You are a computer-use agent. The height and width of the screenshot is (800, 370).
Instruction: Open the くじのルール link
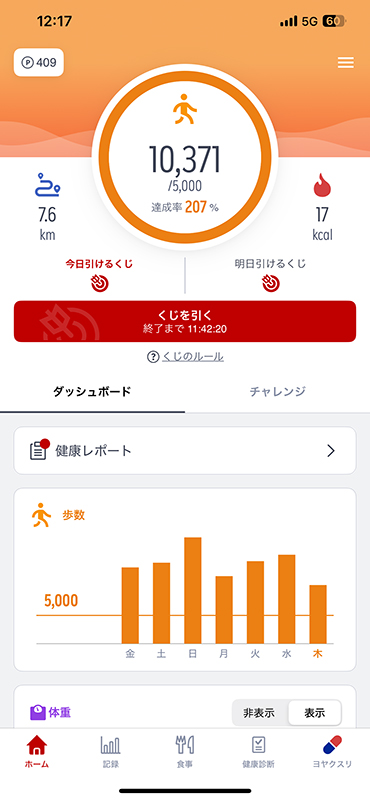click(185, 357)
